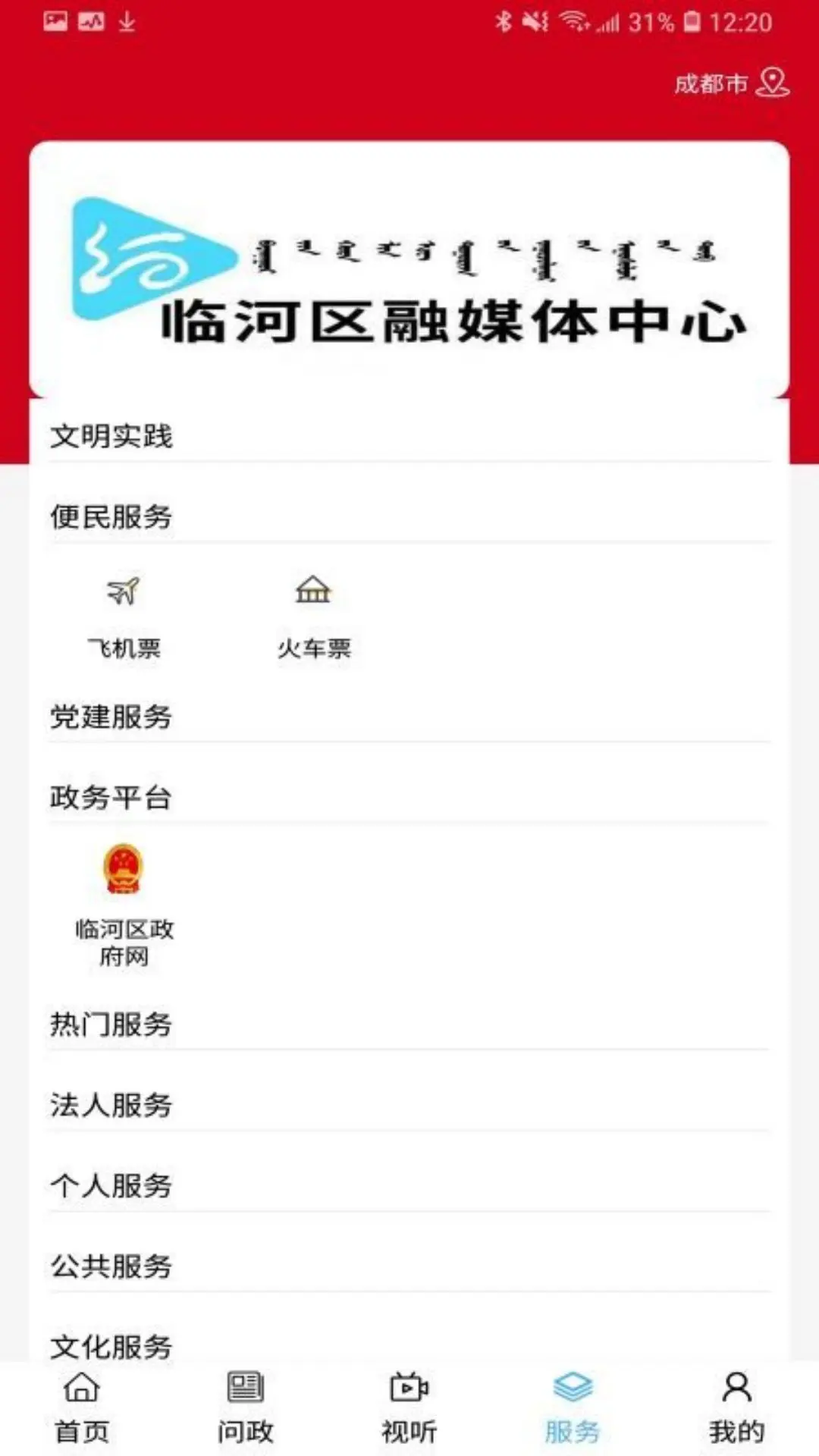Image resolution: width=819 pixels, height=1456 pixels.
Task: Open the 法人服务 category
Action: coord(409,1106)
